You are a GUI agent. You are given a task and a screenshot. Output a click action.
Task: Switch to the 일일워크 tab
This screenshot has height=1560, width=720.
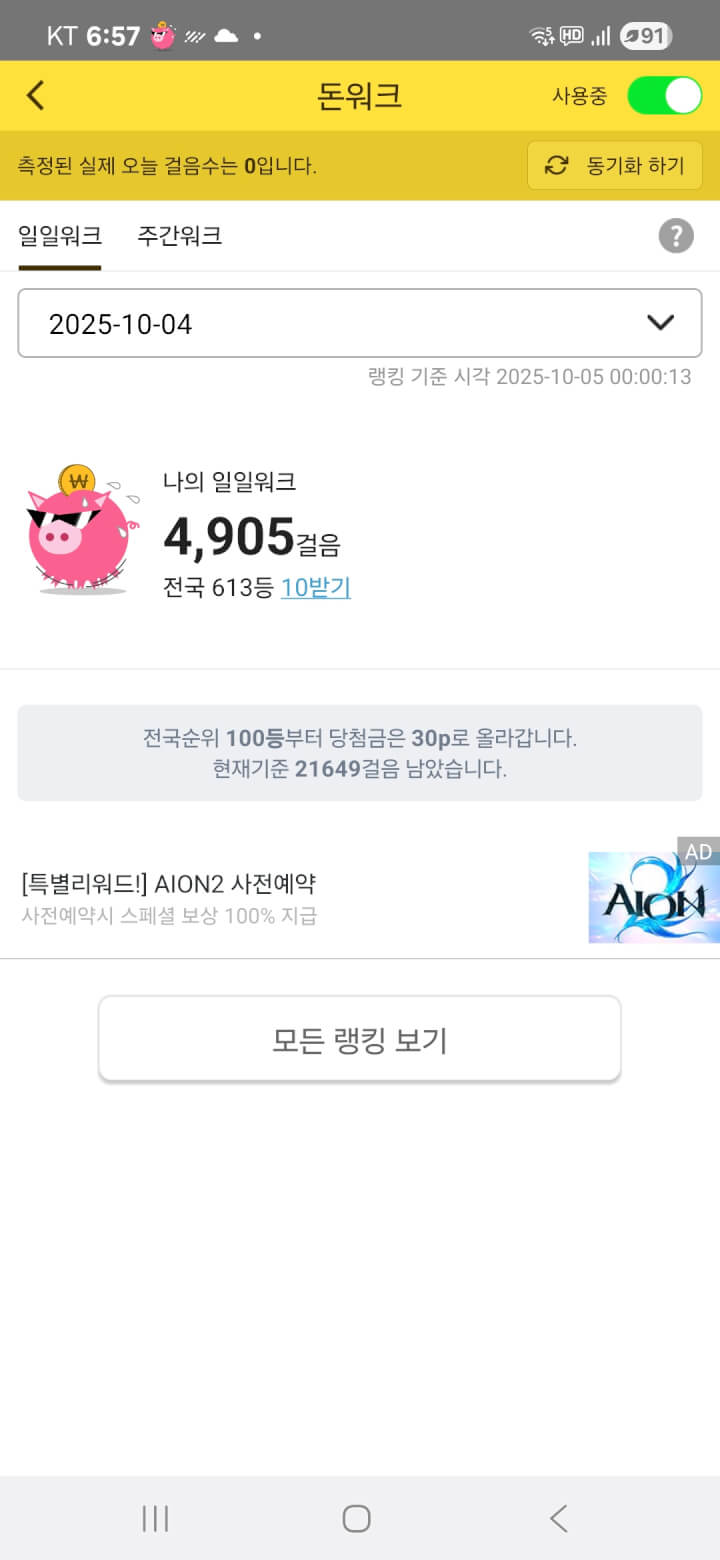point(60,237)
